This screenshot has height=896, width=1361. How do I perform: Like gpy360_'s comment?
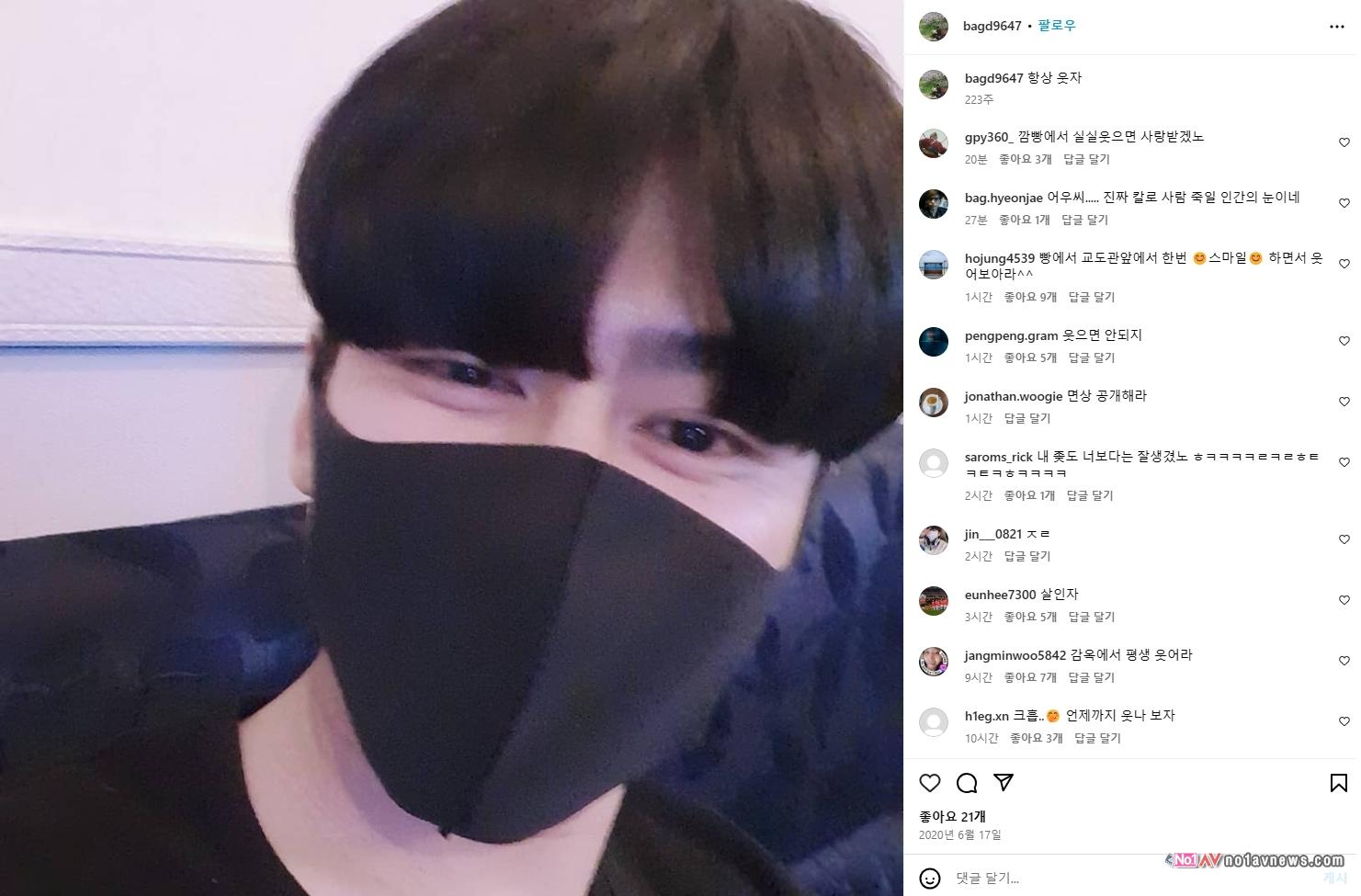1344,142
